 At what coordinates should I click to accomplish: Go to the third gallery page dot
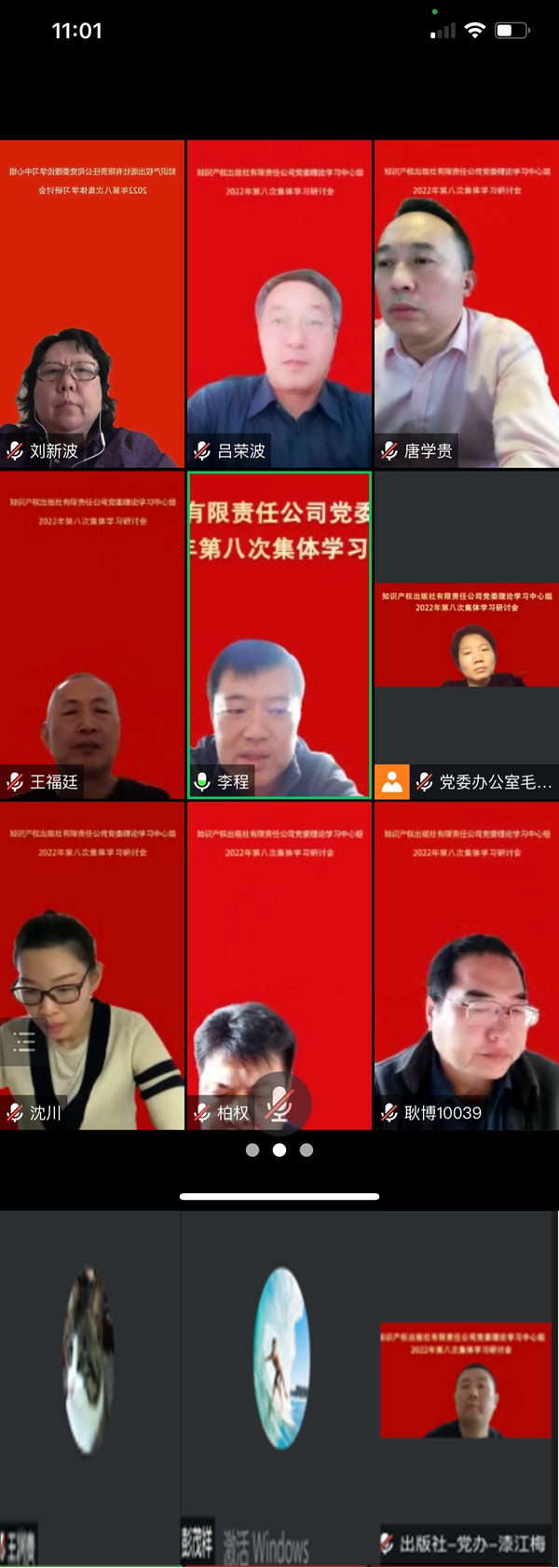pyautogui.click(x=307, y=1150)
